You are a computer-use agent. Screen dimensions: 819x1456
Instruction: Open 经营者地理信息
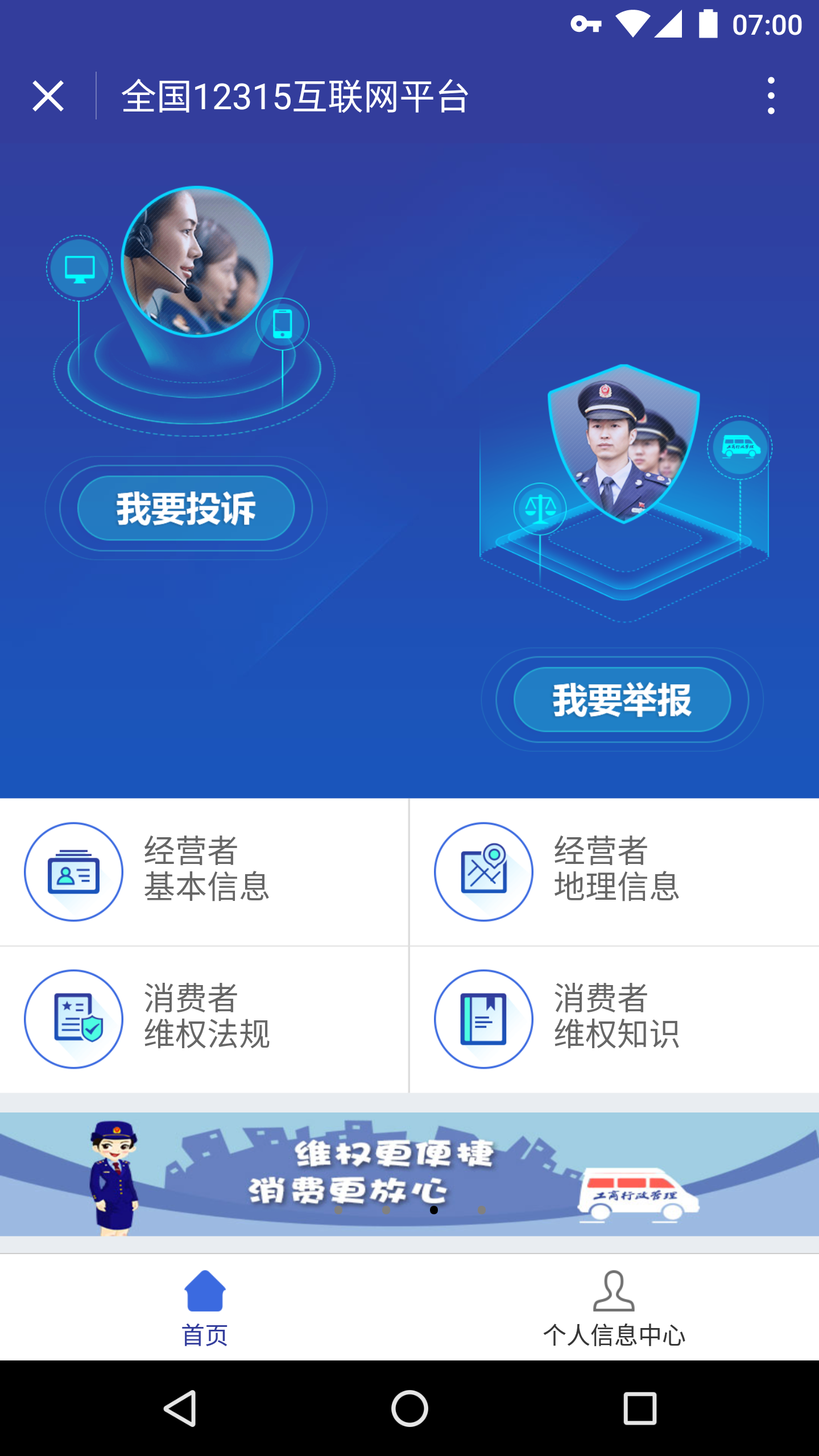pos(614,871)
